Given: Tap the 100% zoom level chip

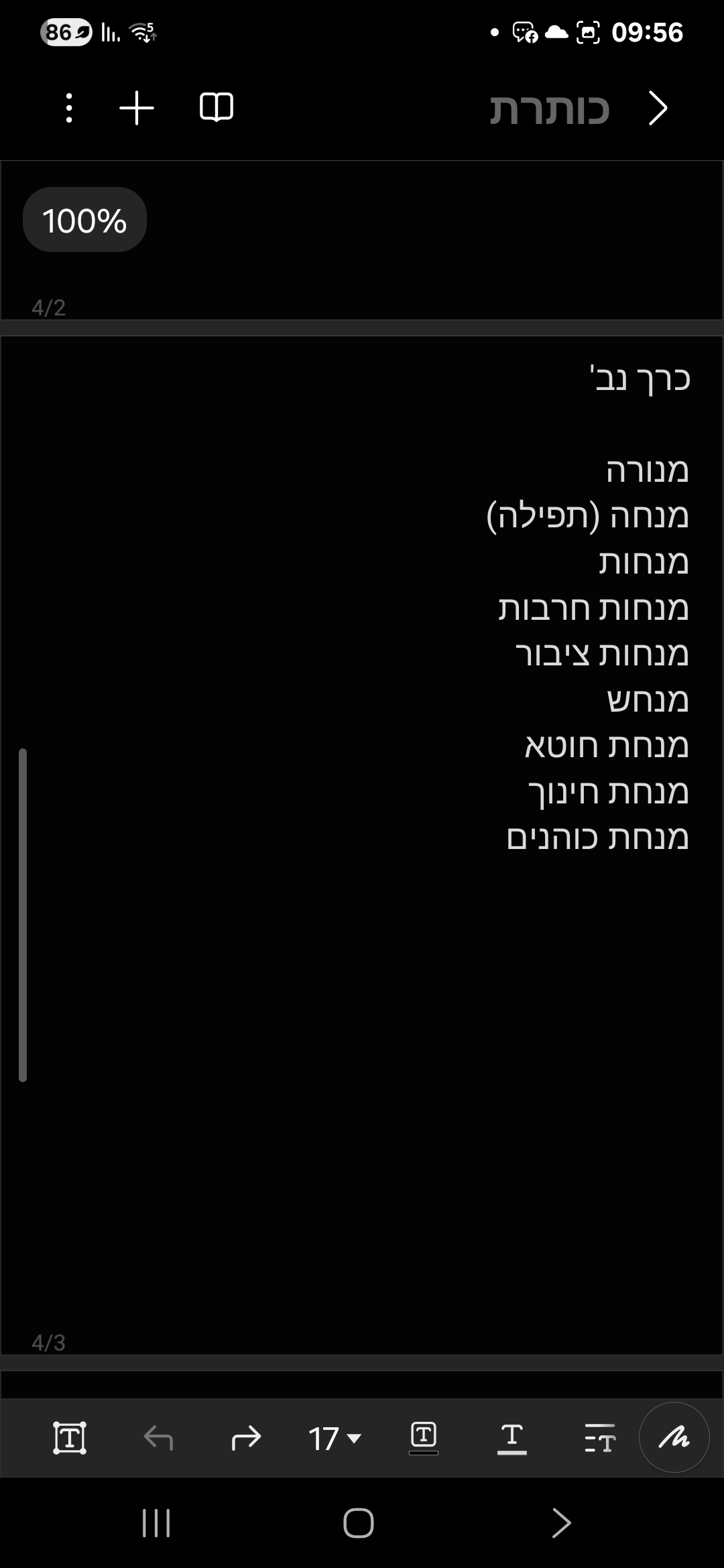Looking at the screenshot, I should coord(84,220).
